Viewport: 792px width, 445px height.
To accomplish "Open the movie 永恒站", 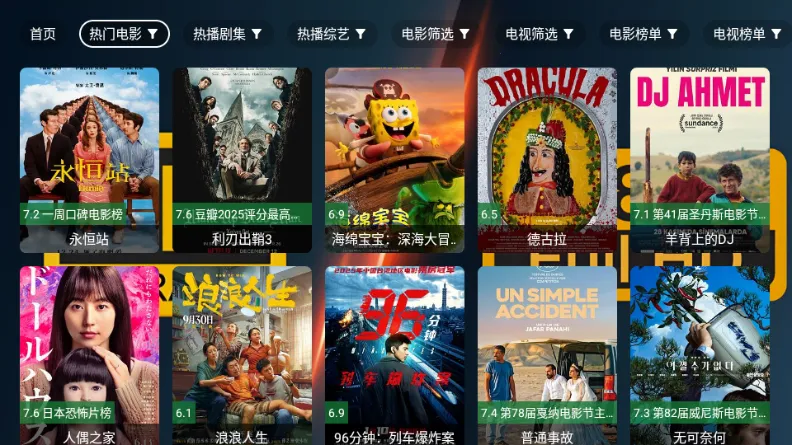I will point(89,158).
